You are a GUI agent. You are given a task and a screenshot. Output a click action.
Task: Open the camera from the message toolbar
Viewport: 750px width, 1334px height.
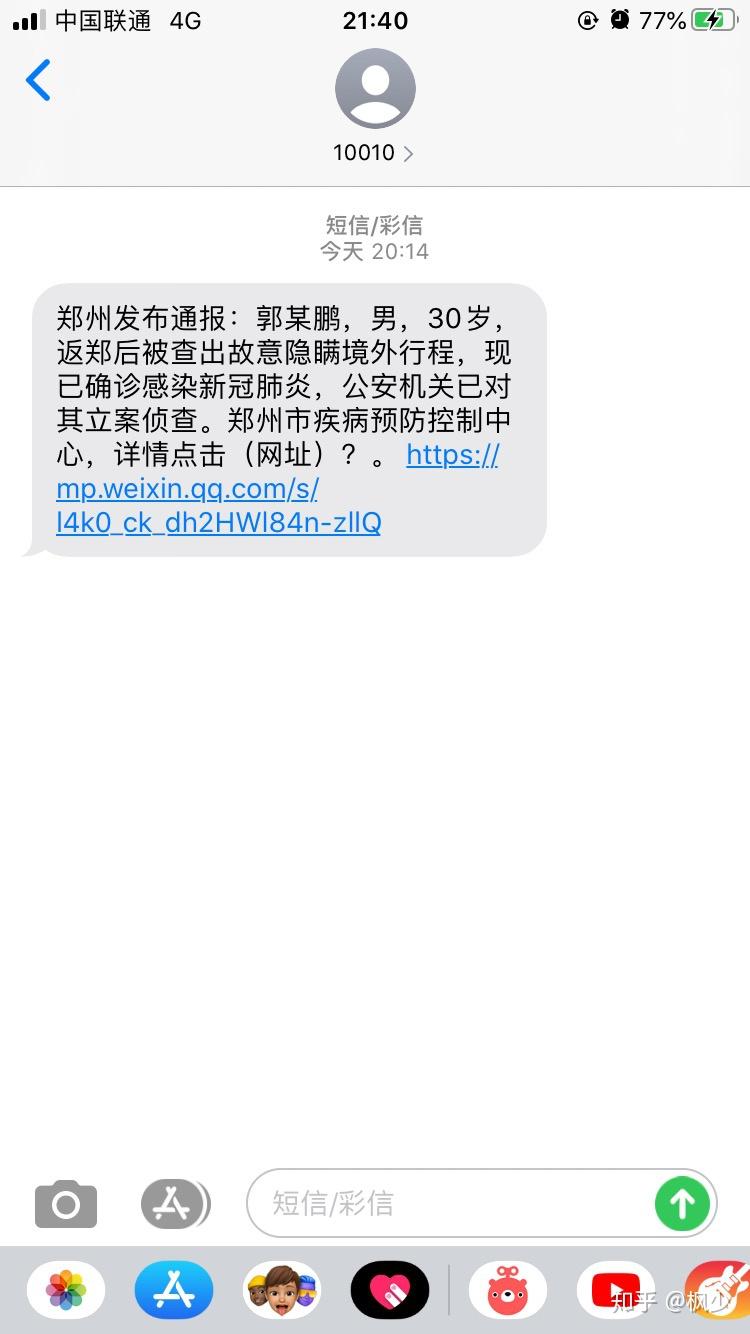(65, 1203)
